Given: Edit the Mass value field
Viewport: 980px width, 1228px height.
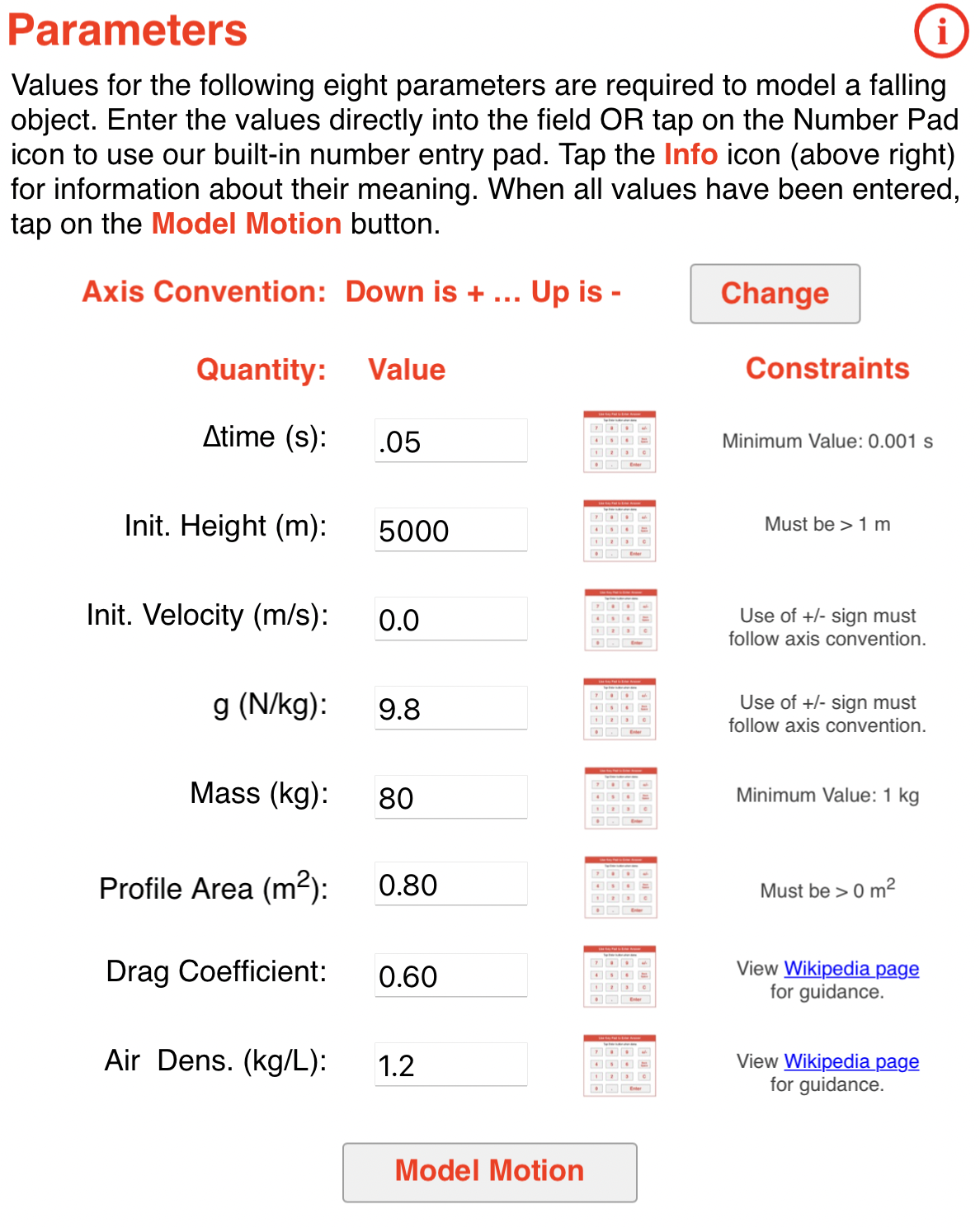Looking at the screenshot, I should click(x=450, y=797).
